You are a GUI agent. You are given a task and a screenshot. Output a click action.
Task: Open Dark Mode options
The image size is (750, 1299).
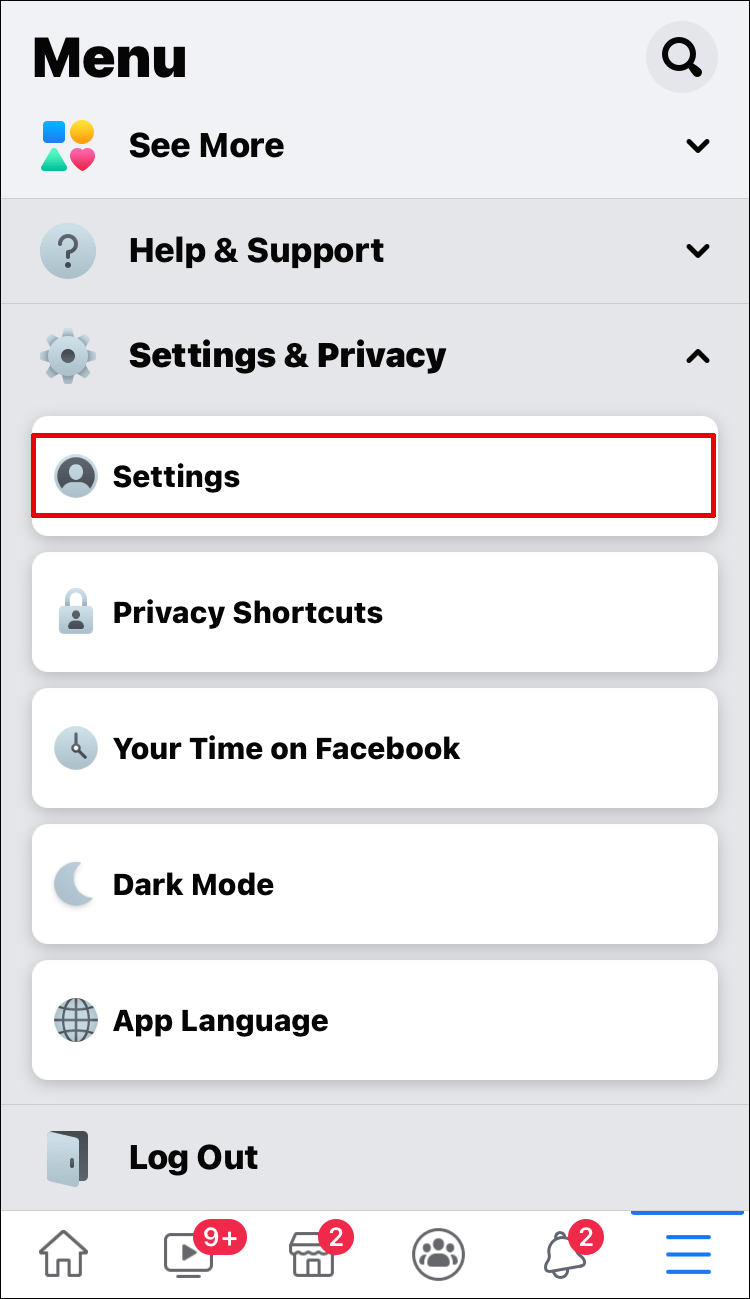point(374,884)
